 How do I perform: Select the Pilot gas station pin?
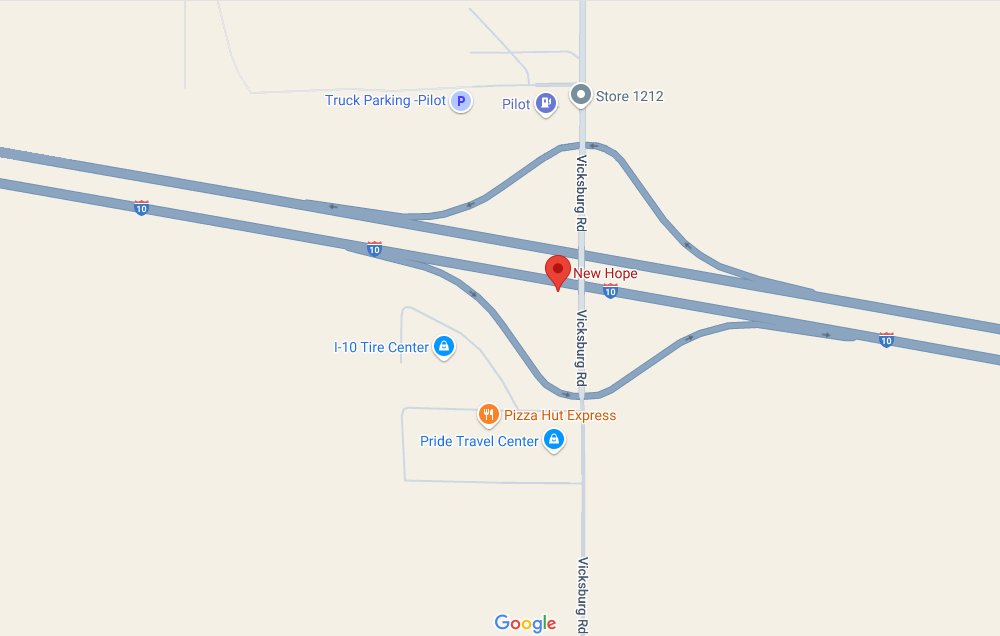pyautogui.click(x=545, y=101)
